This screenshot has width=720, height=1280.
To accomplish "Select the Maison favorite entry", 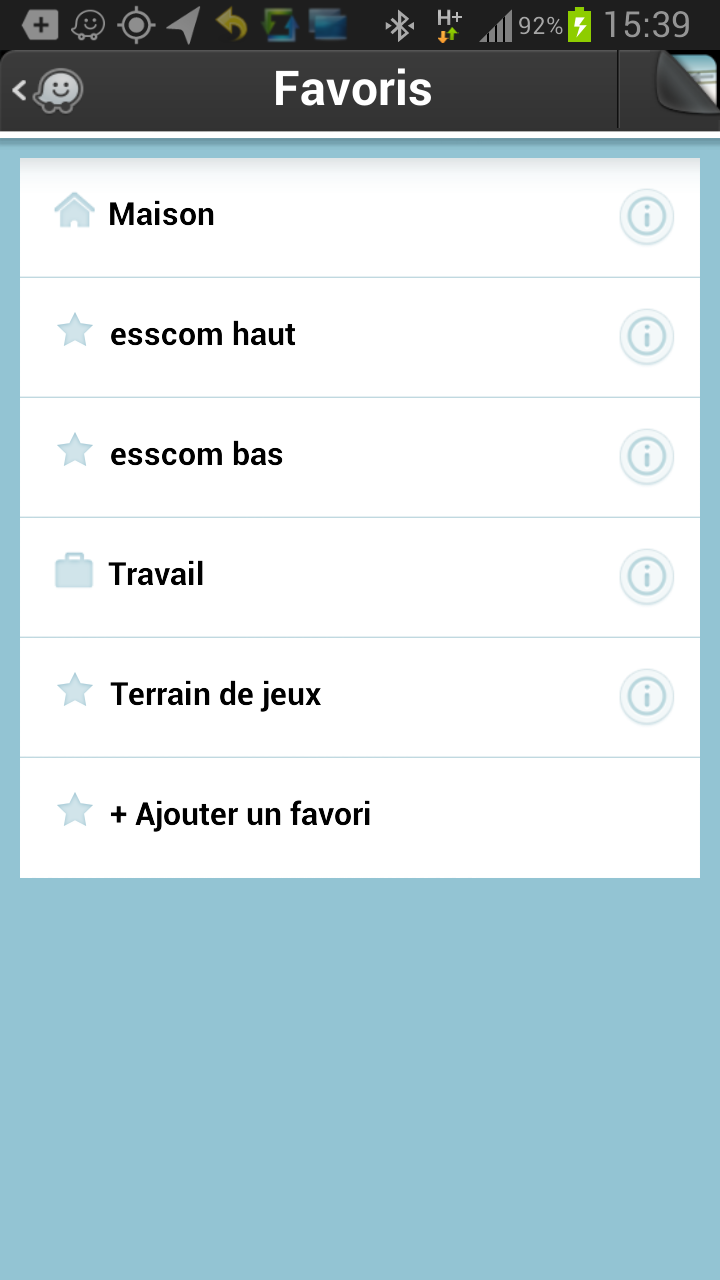I will click(300, 214).
